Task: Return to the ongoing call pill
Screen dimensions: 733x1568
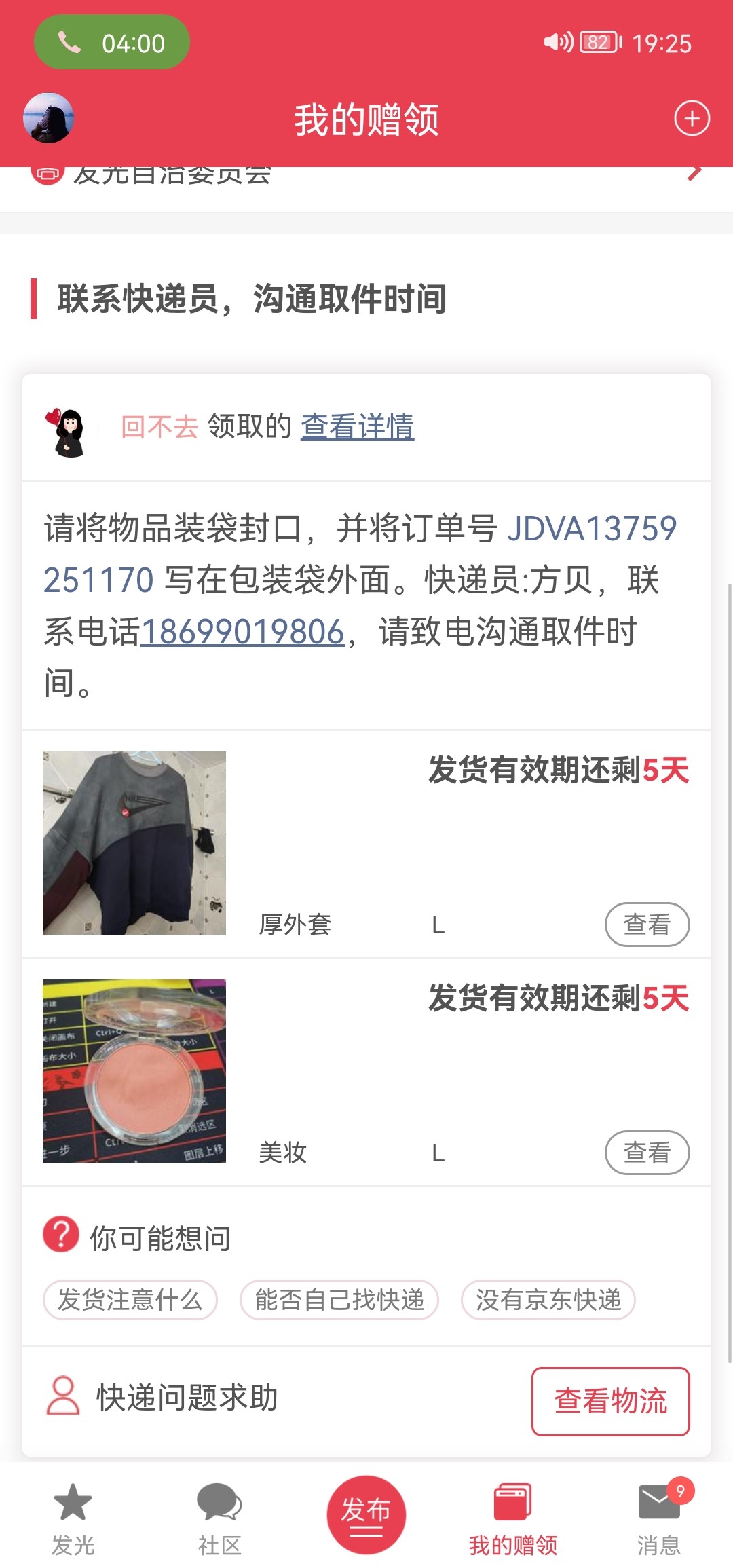Action: [x=112, y=43]
